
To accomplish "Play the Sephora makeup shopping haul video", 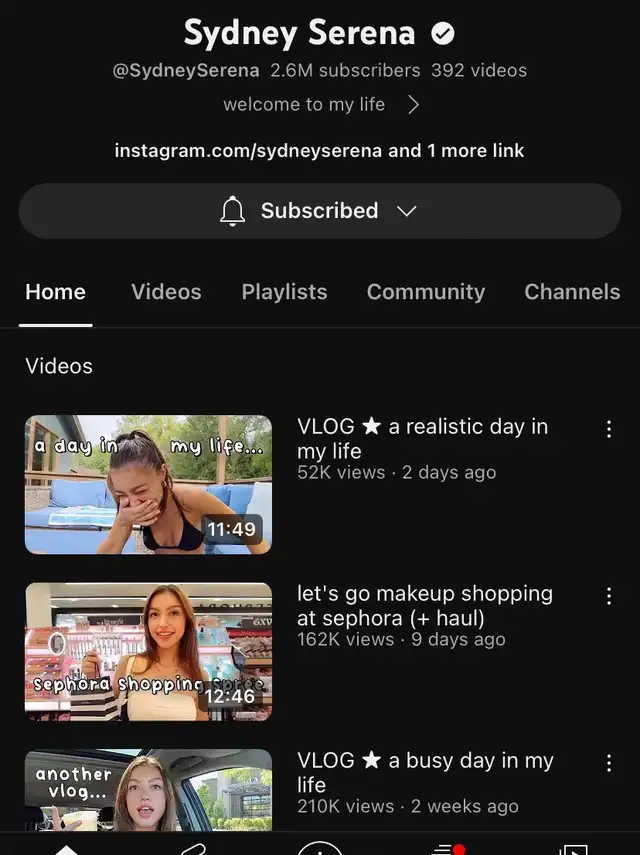I will point(148,651).
